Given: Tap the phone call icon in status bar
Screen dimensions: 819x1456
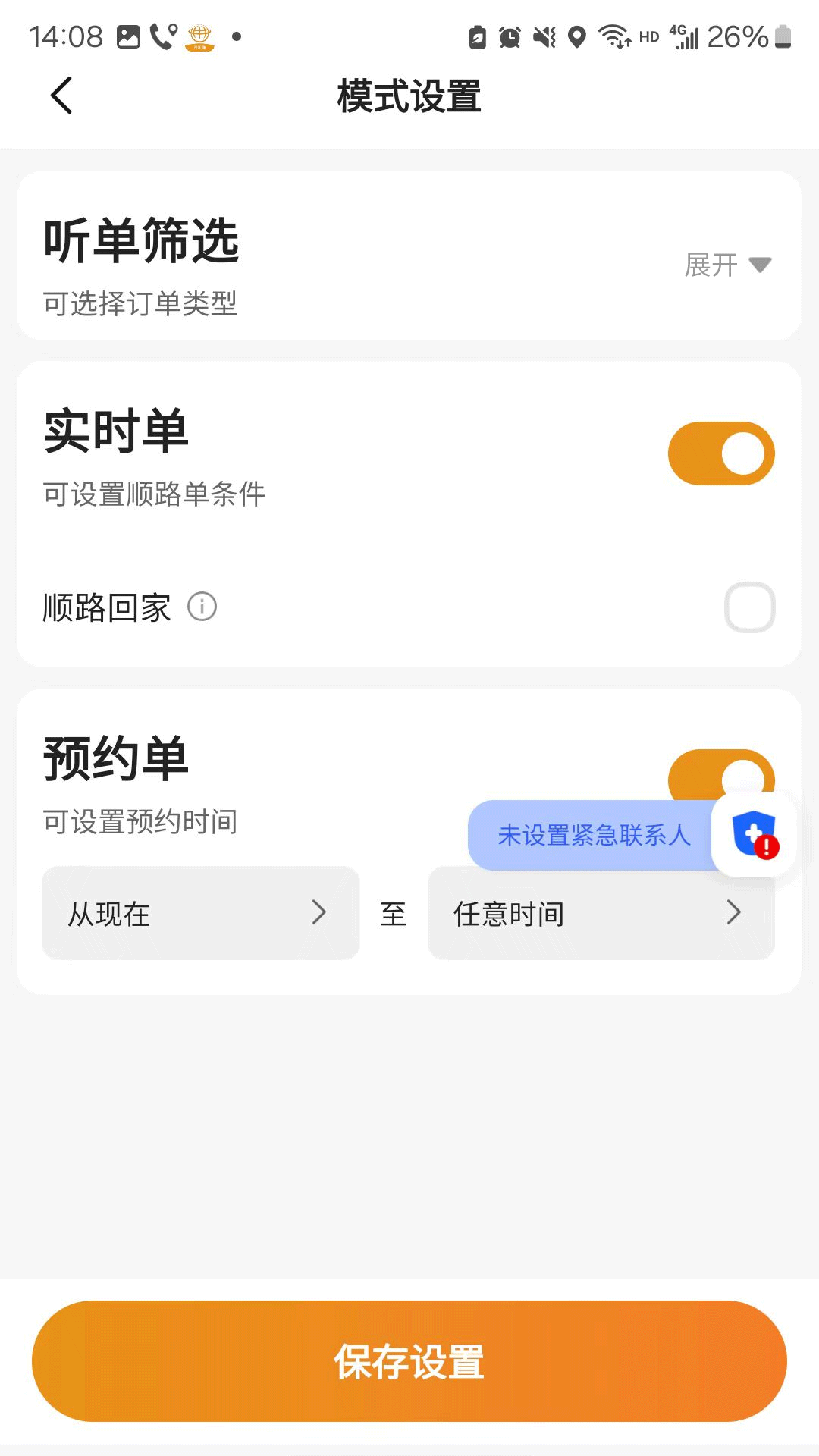Looking at the screenshot, I should pos(162,35).
